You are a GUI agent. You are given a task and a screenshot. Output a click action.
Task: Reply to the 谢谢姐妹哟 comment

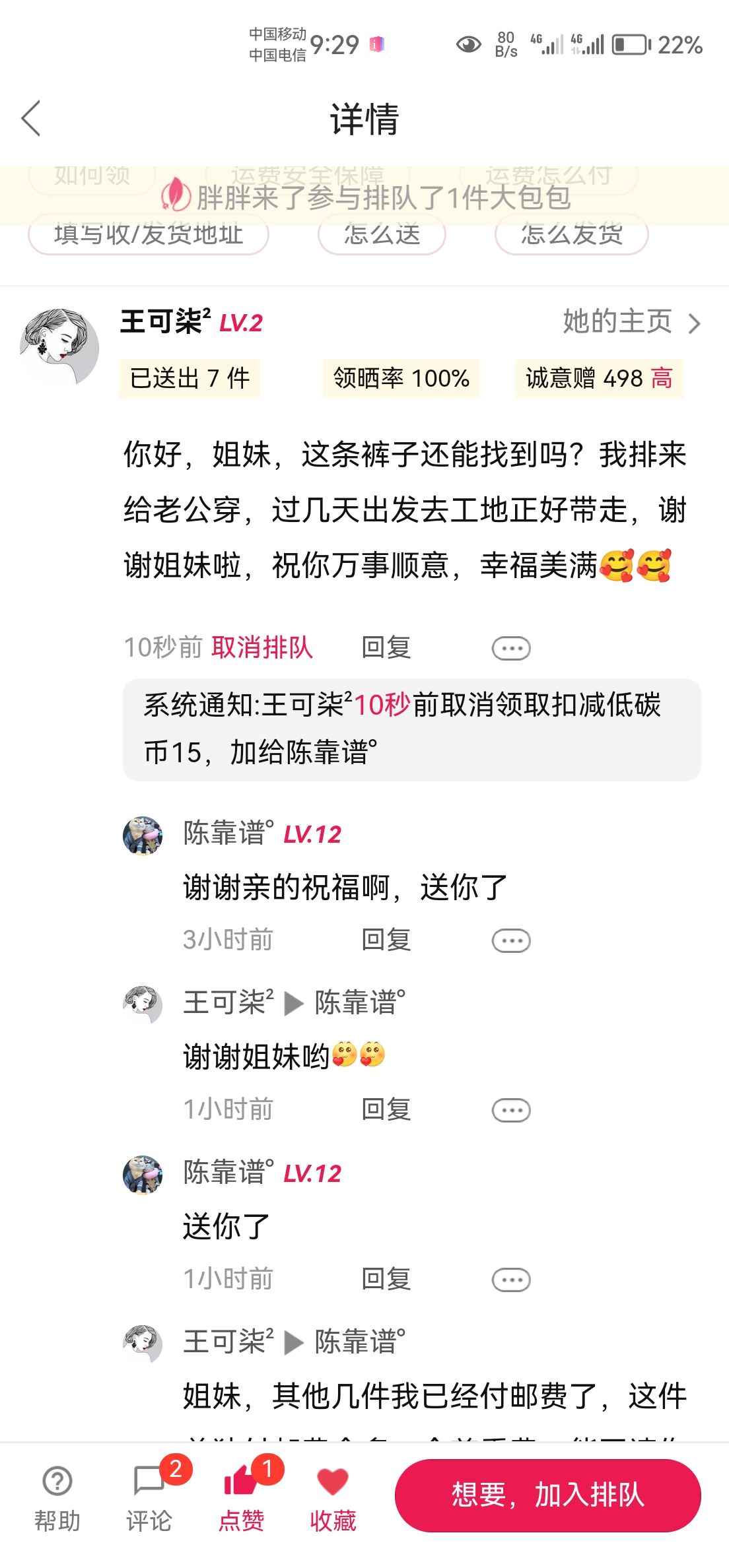(x=386, y=1109)
